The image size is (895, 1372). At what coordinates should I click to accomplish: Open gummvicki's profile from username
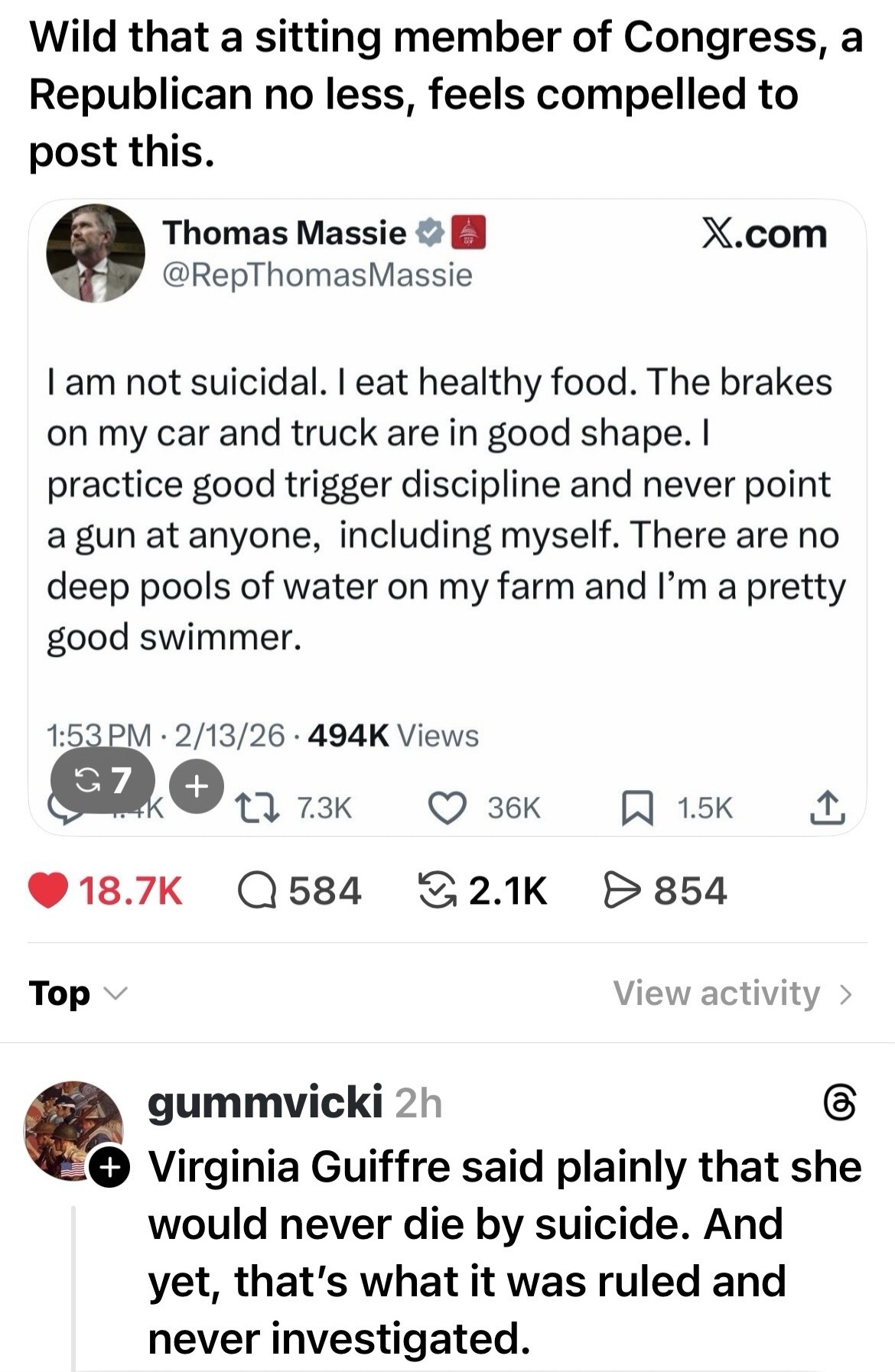[265, 1103]
